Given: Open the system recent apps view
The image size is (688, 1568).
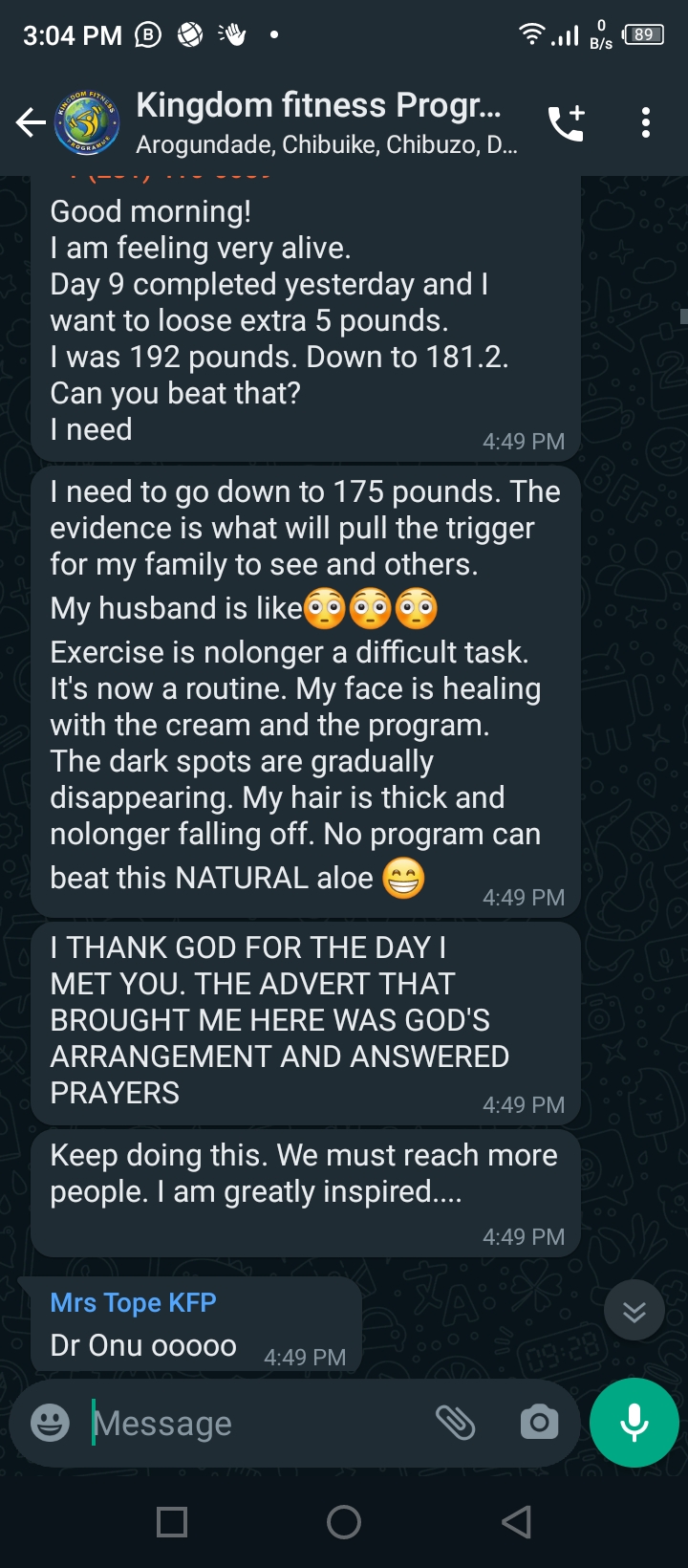Looking at the screenshot, I should point(172,1522).
